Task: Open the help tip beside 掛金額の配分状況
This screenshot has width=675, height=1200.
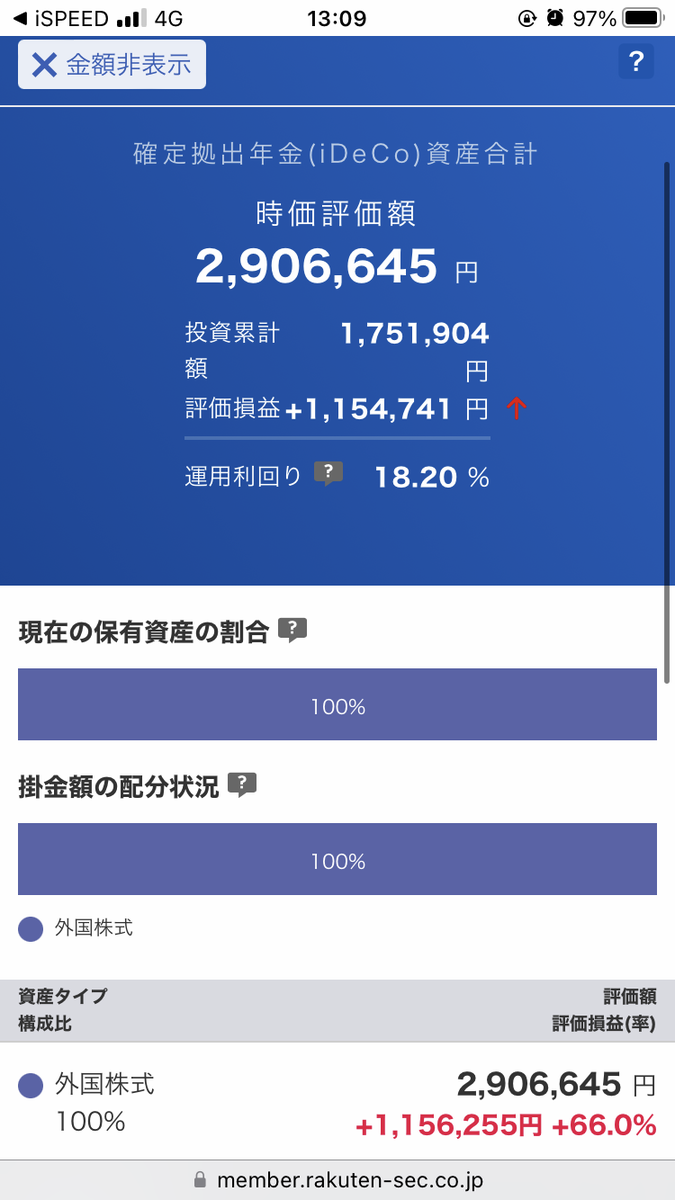Action: pyautogui.click(x=242, y=785)
